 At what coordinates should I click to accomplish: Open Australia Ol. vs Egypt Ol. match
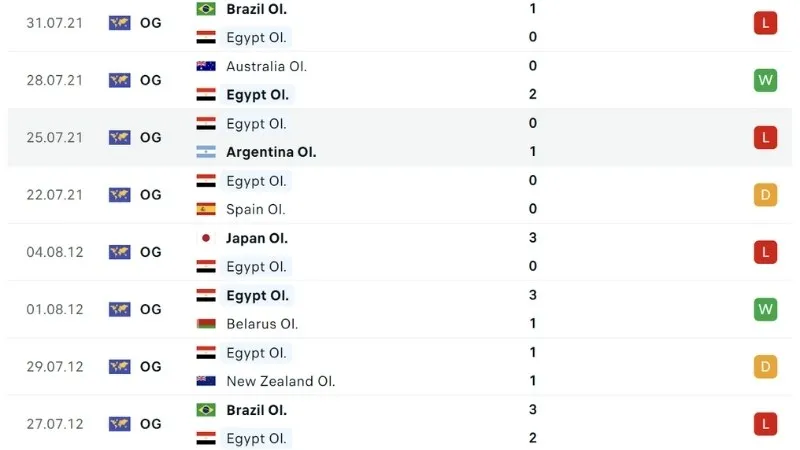point(400,80)
